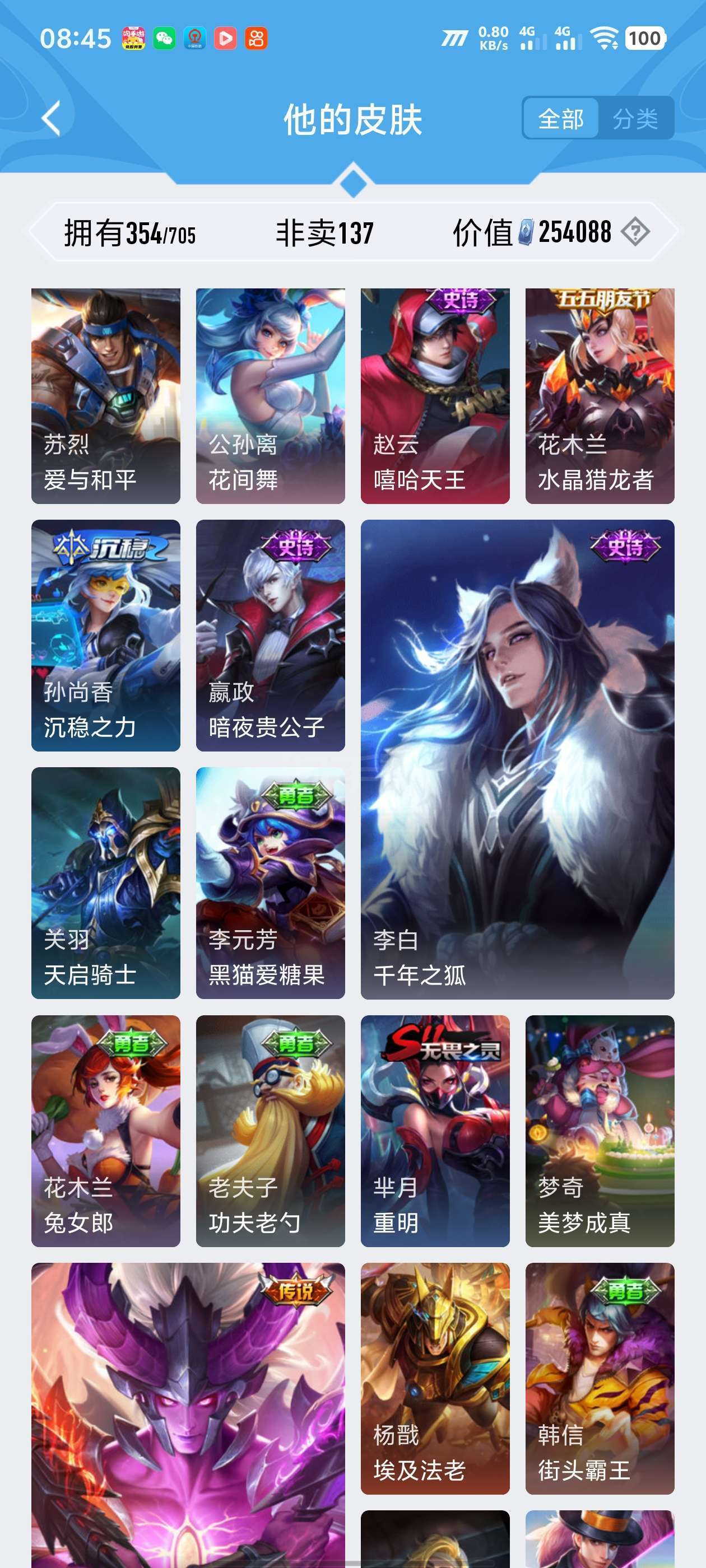The image size is (706, 1568).
Task: View 老夫子 功夫老勺 skin
Action: pos(271,1130)
